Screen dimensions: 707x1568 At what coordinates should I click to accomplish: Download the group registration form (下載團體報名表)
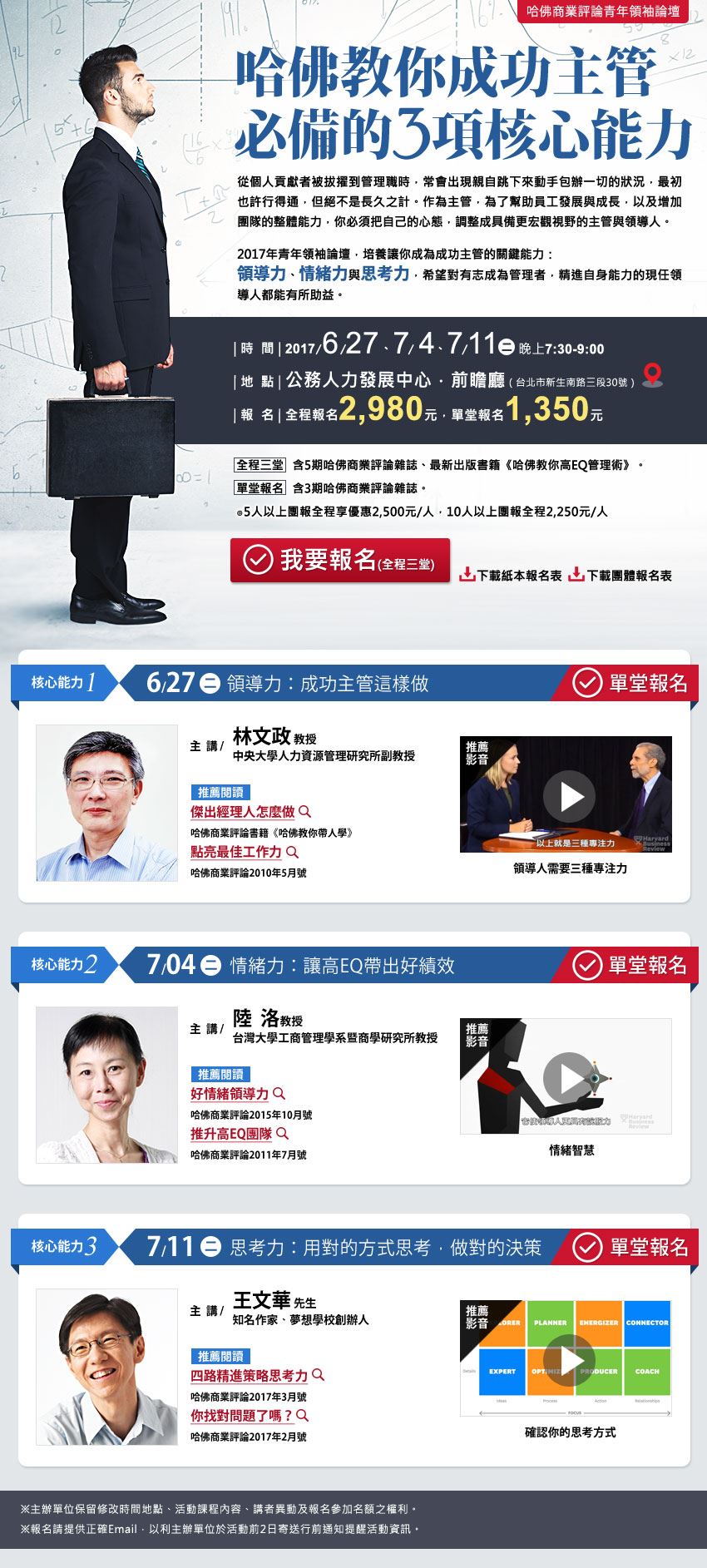620,575
